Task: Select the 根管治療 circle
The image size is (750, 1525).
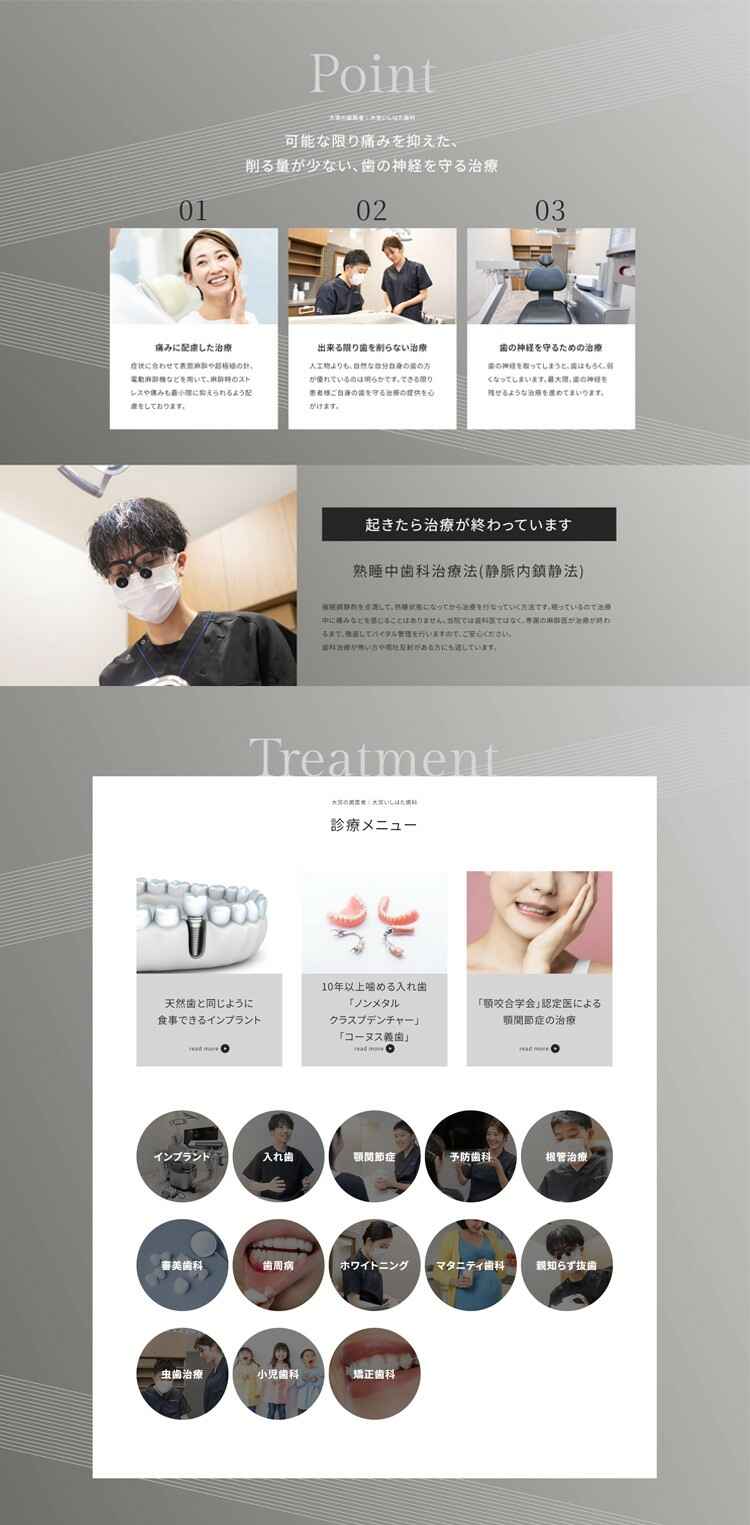Action: tap(566, 1156)
